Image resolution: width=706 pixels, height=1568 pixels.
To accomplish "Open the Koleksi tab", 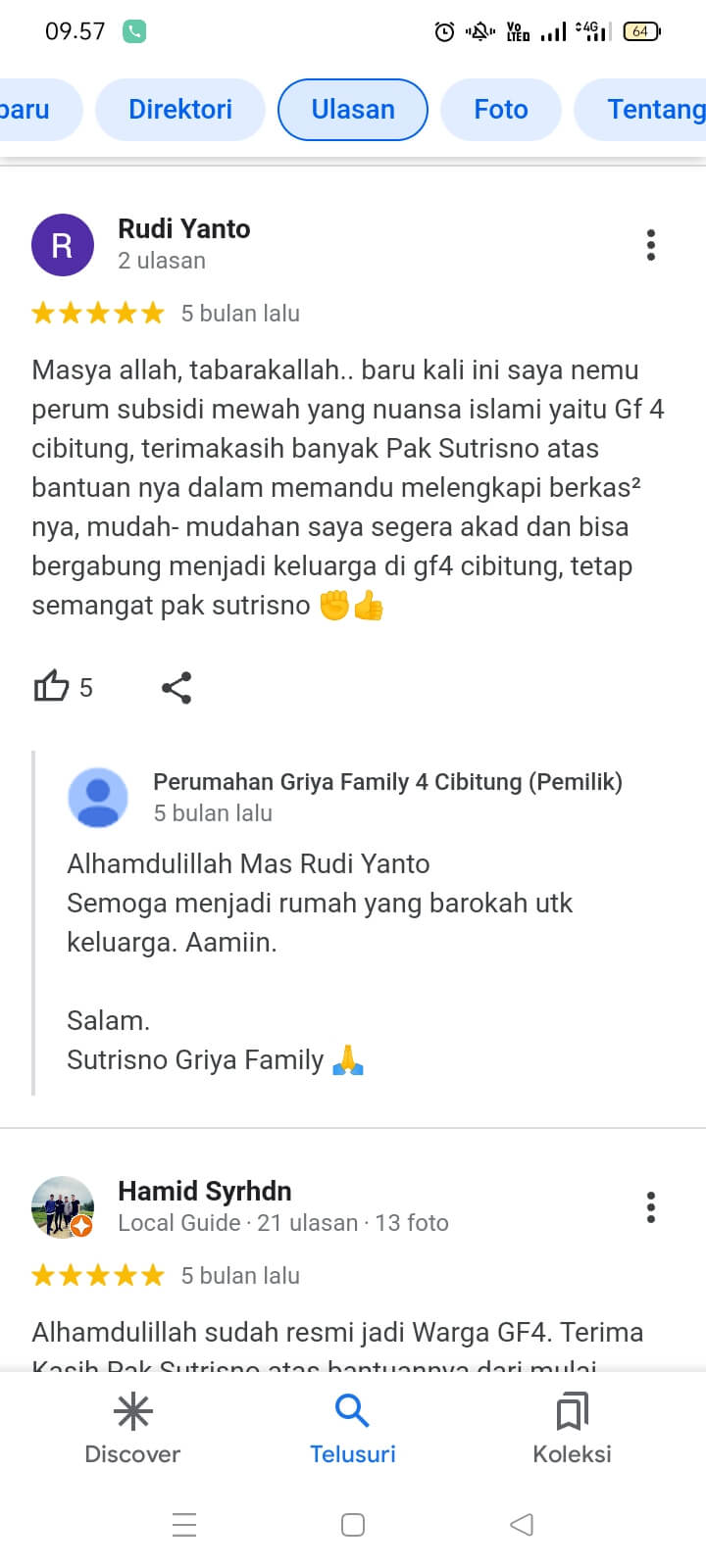I will (572, 1429).
